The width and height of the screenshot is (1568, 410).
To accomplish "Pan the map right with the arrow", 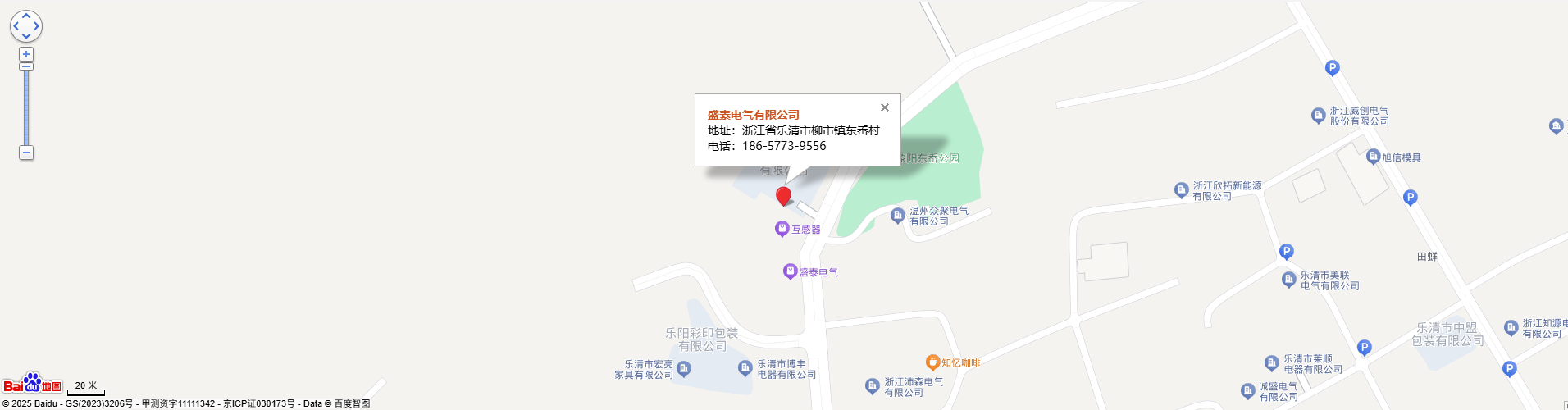I will click(x=36, y=26).
